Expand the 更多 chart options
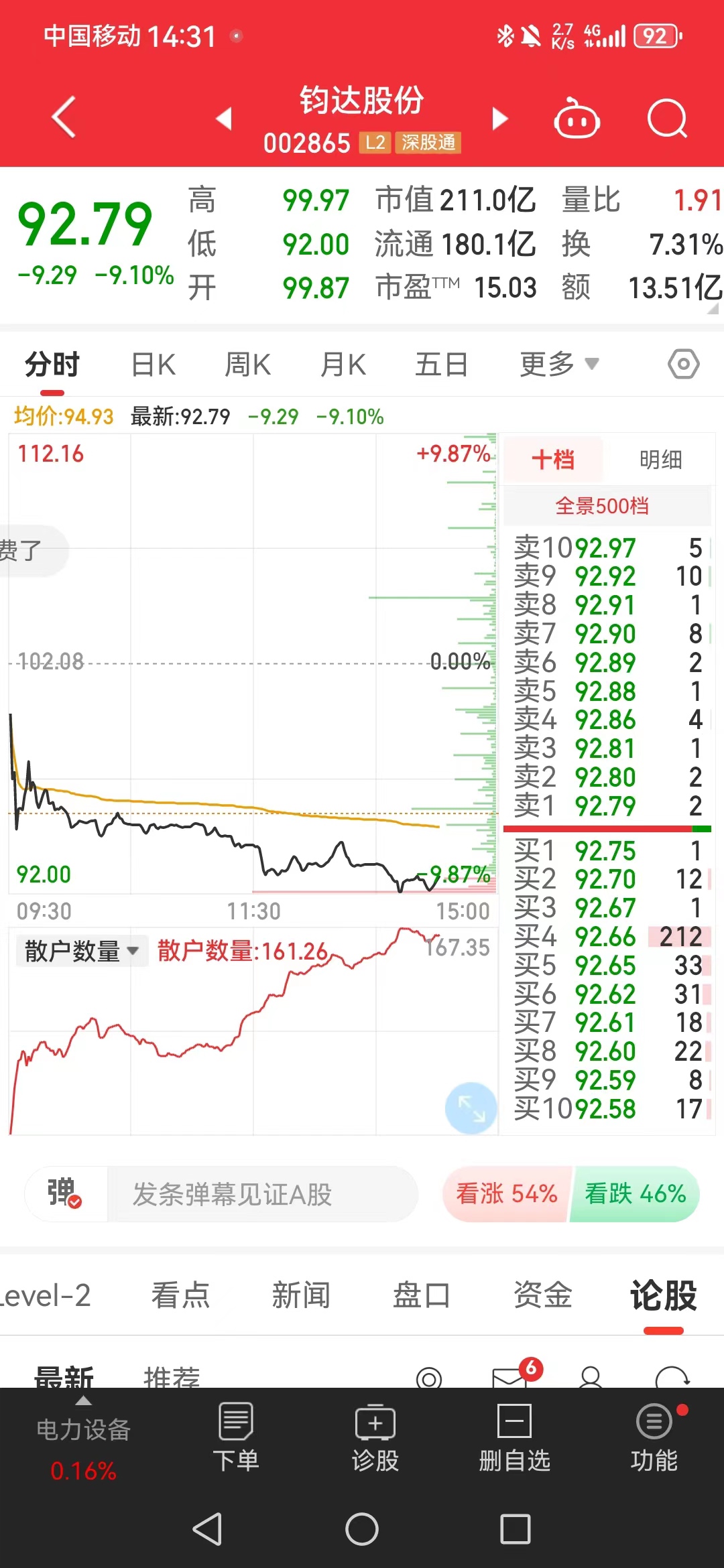 point(558,365)
